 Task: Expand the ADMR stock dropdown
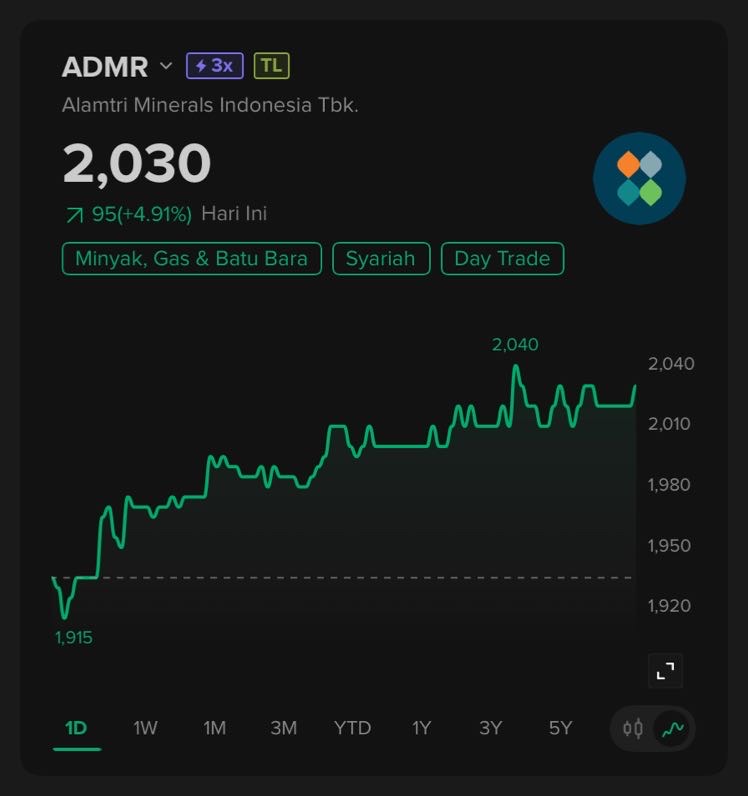tap(166, 67)
